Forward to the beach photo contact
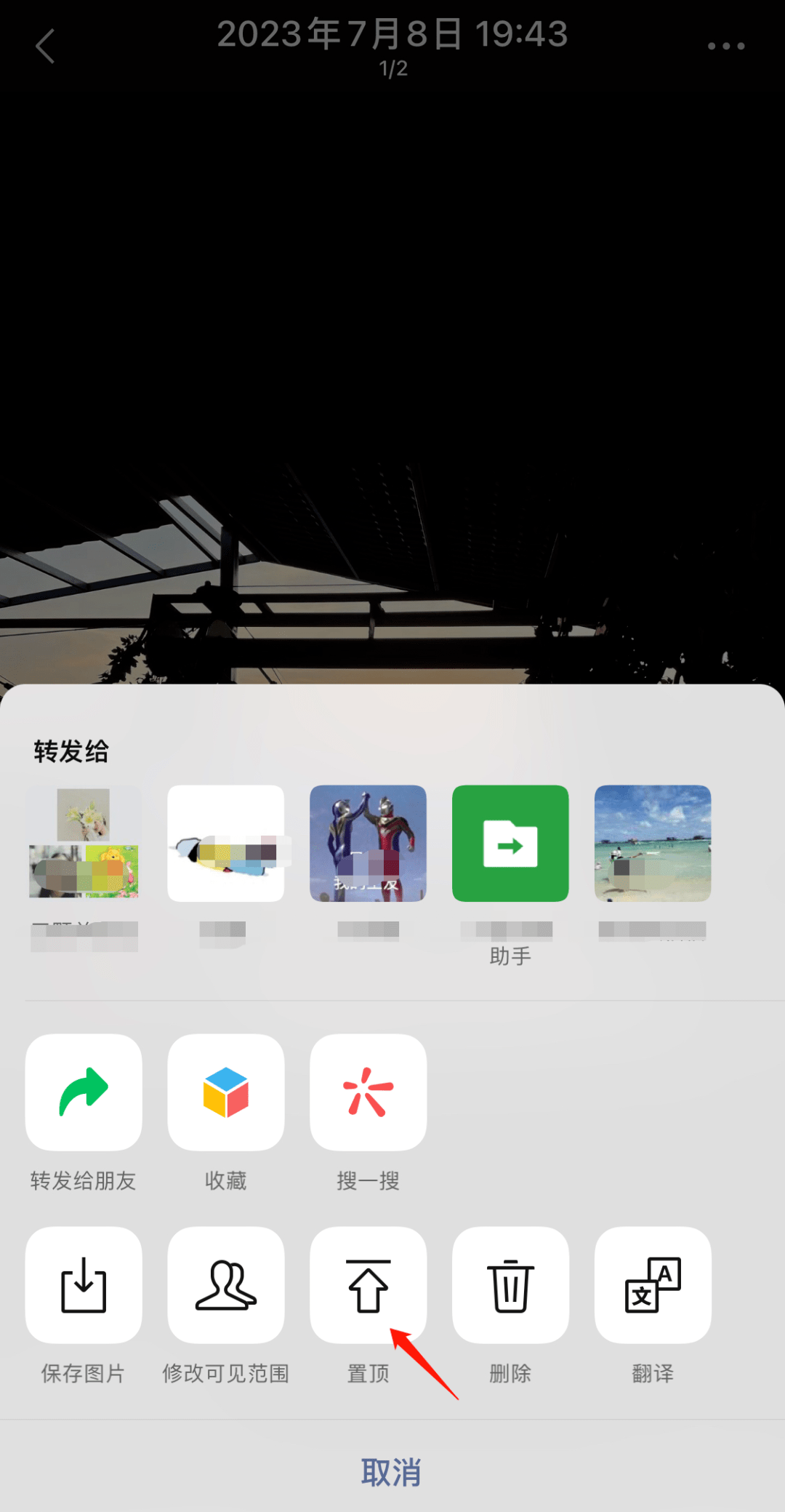The image size is (785, 1512). coord(653,844)
